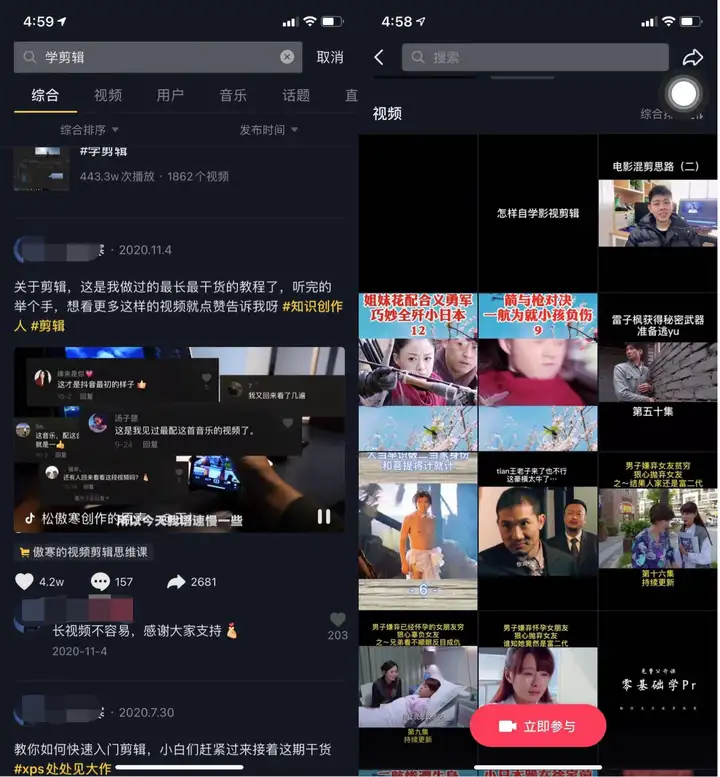This screenshot has height=777, width=720.
Task: Select the 话题 tab
Action: click(x=296, y=95)
